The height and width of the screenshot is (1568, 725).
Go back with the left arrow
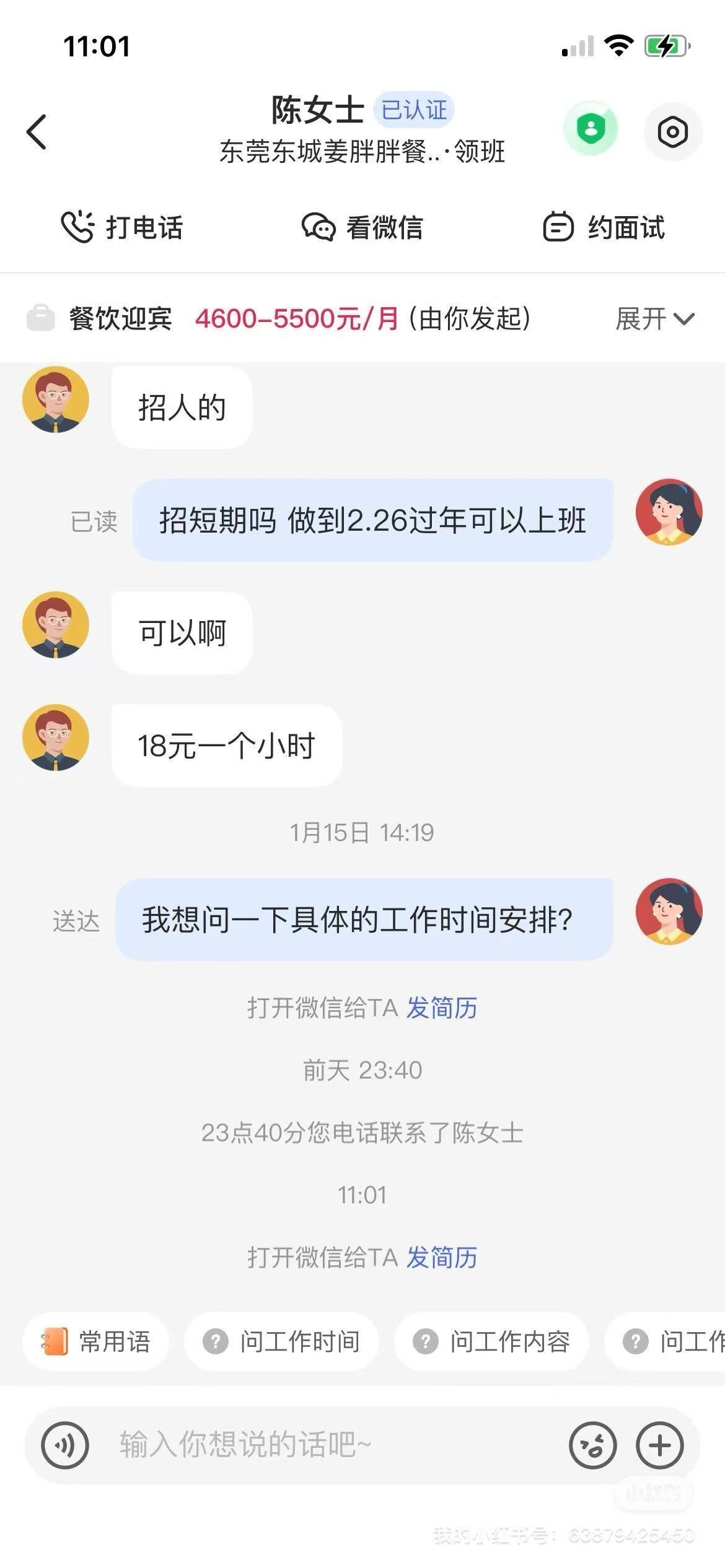[37, 131]
